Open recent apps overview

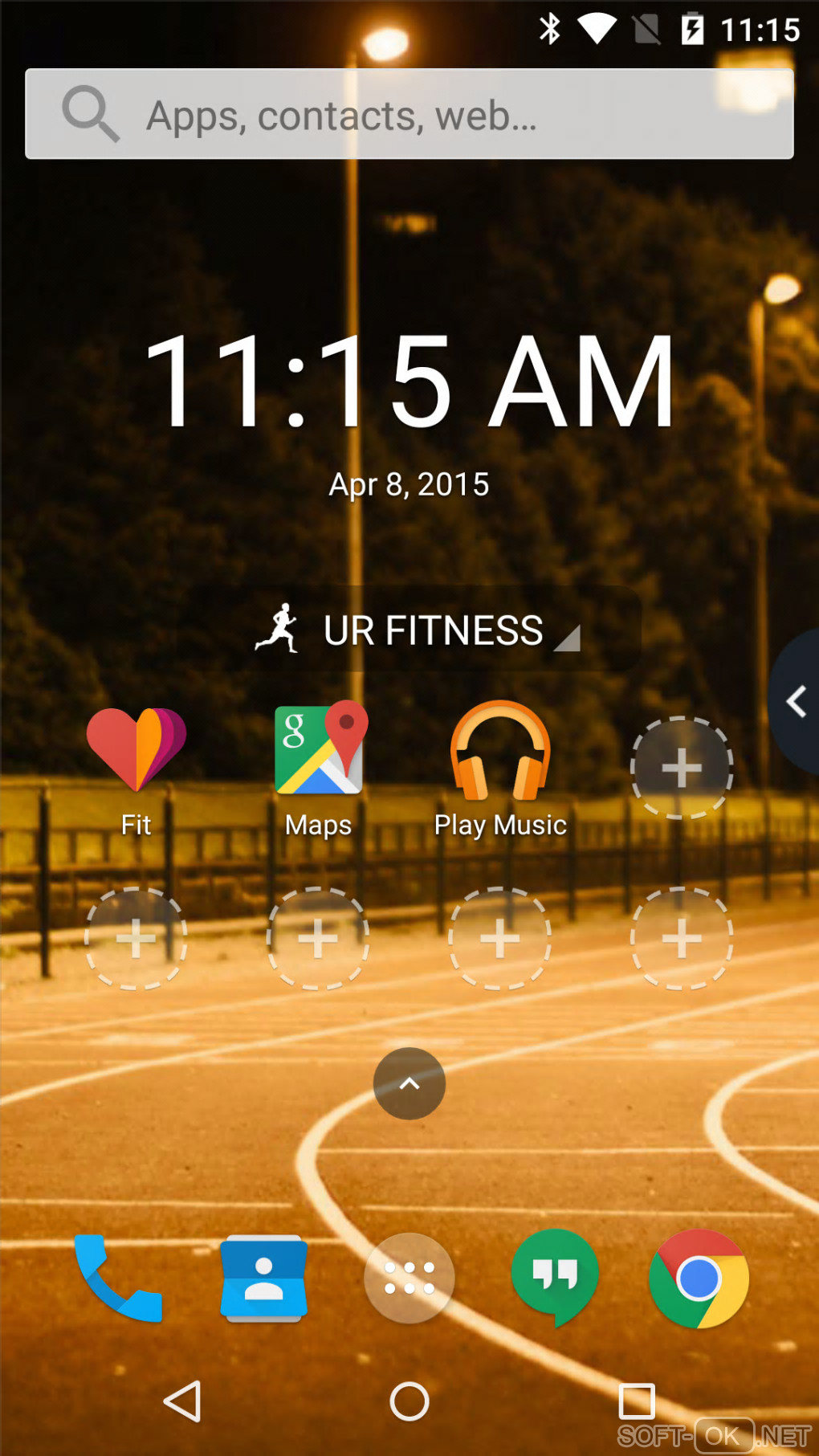[636, 1401]
